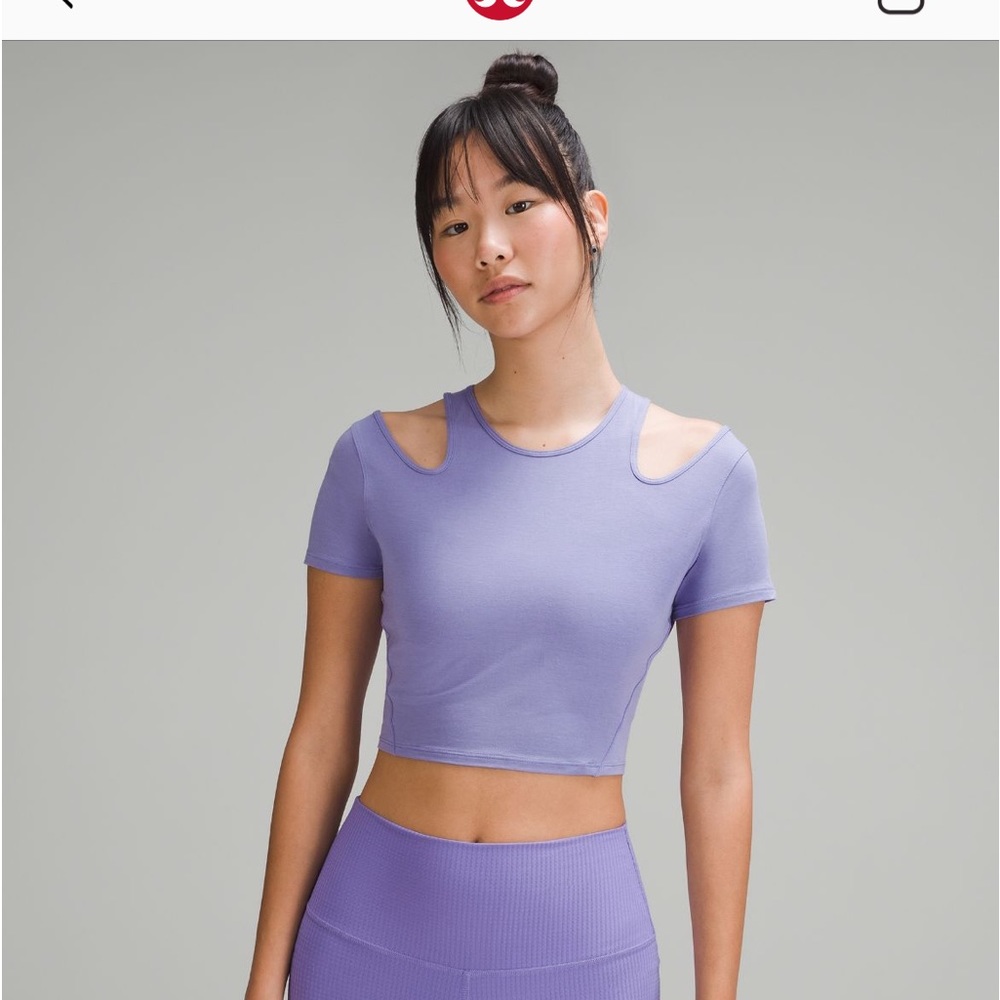Viewport: 1000px width, 1000px height.
Task: Go back using the top-left arrow
Action: click(x=66, y=3)
